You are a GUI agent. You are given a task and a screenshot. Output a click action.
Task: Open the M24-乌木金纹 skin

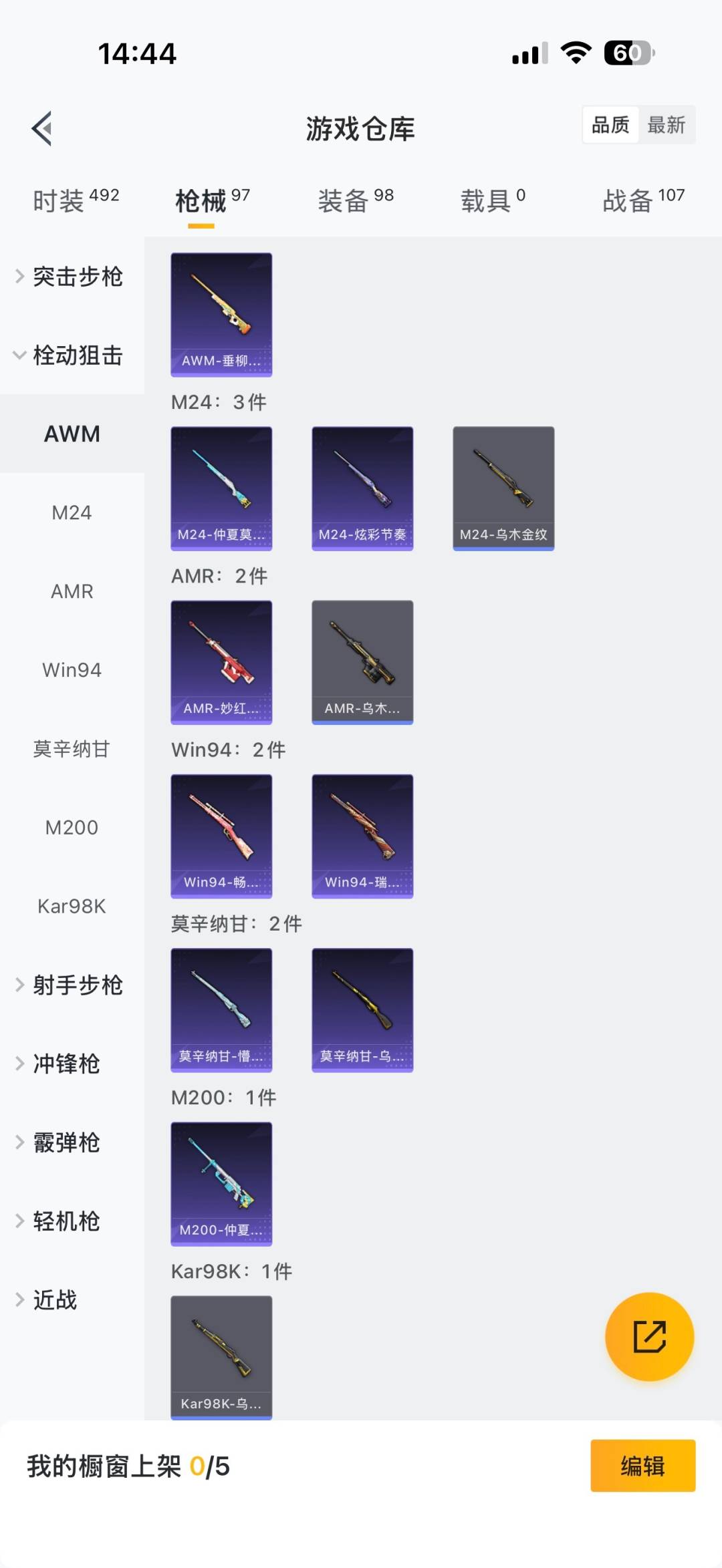click(503, 488)
